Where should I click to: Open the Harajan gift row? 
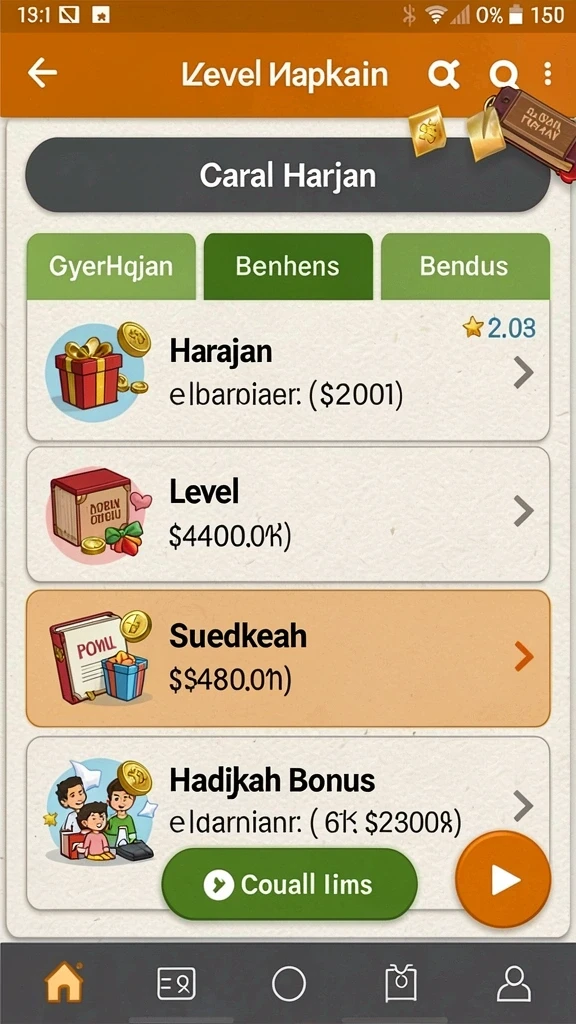(288, 372)
